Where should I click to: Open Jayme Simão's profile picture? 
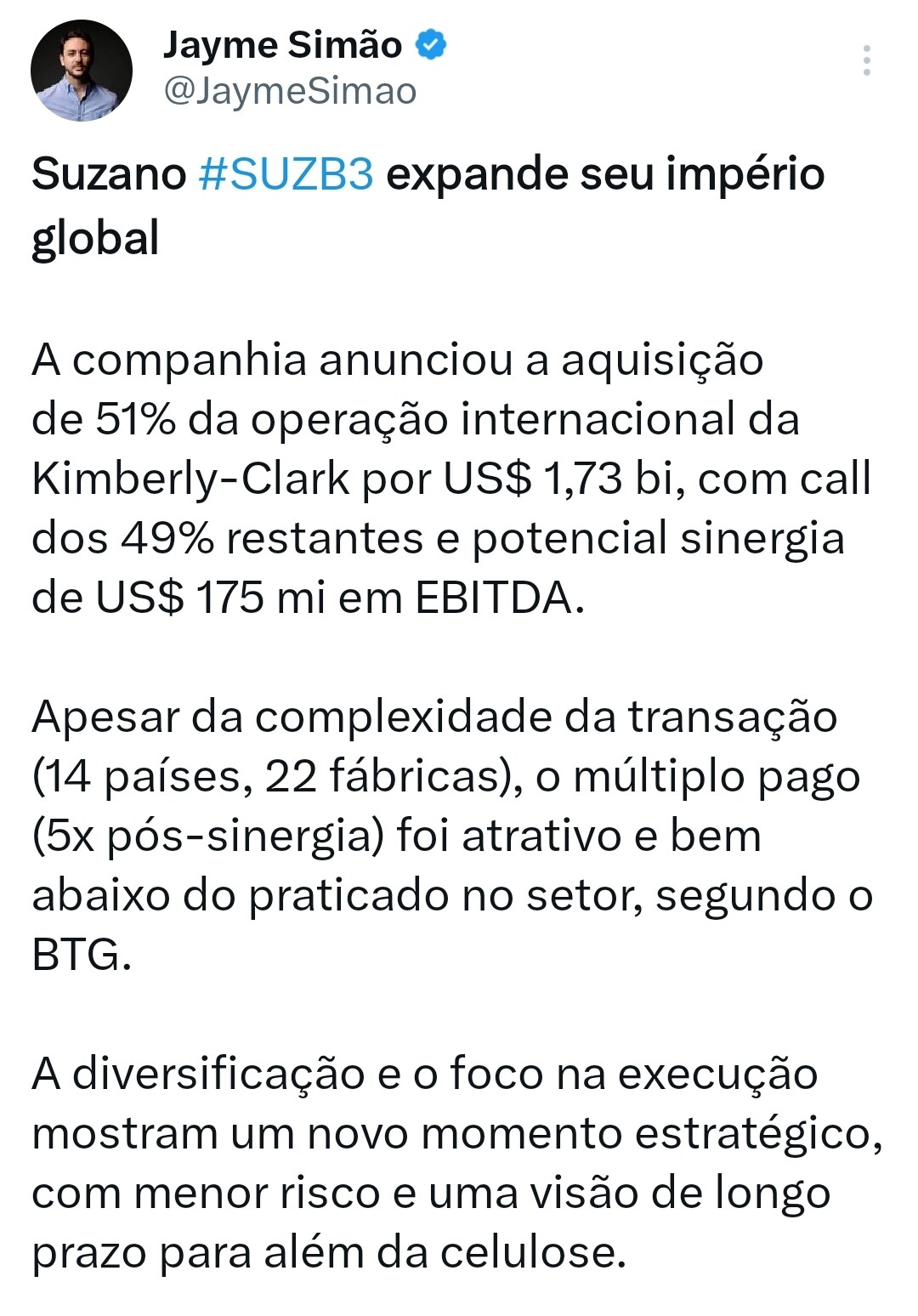[82, 71]
